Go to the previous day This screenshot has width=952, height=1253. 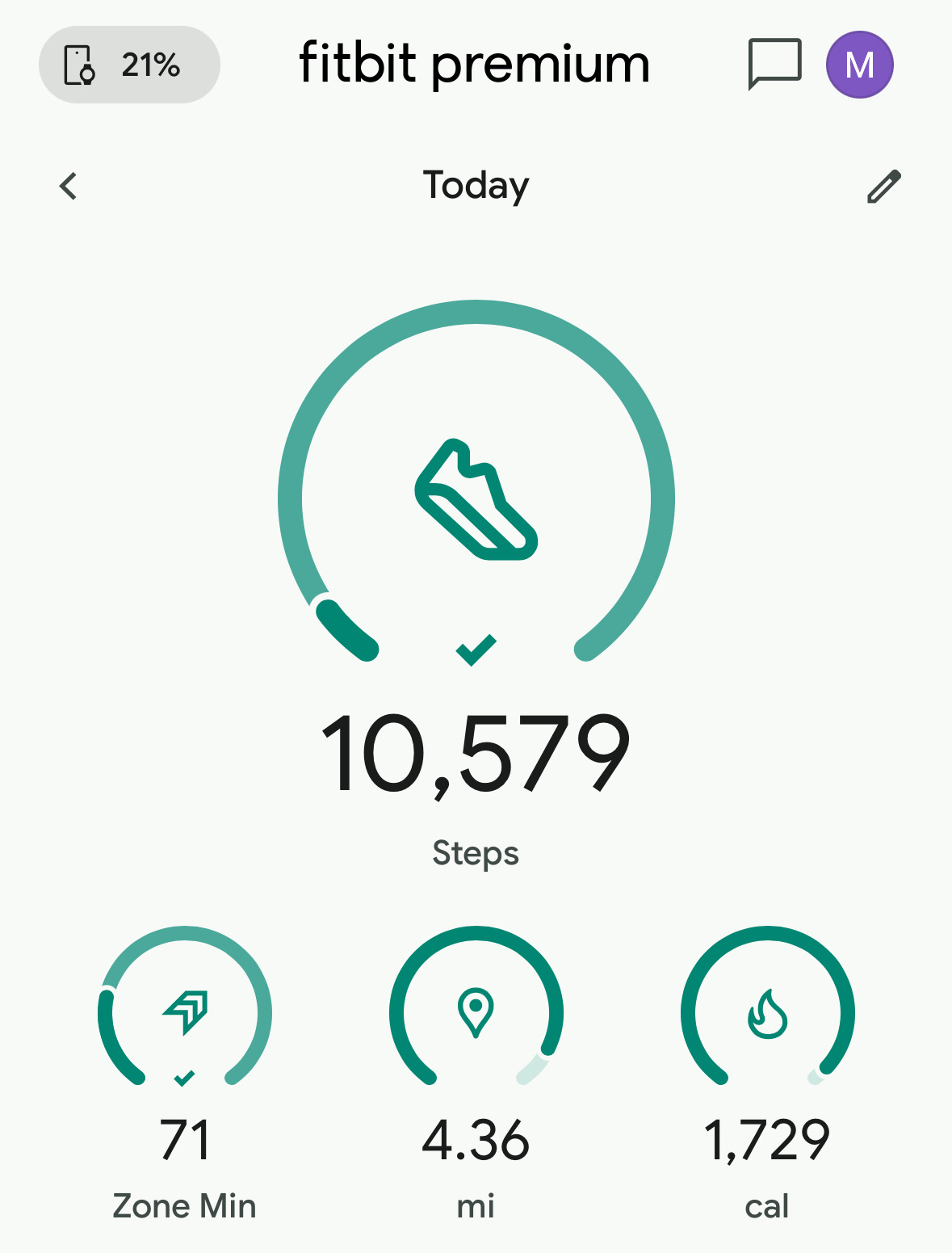[x=69, y=186]
